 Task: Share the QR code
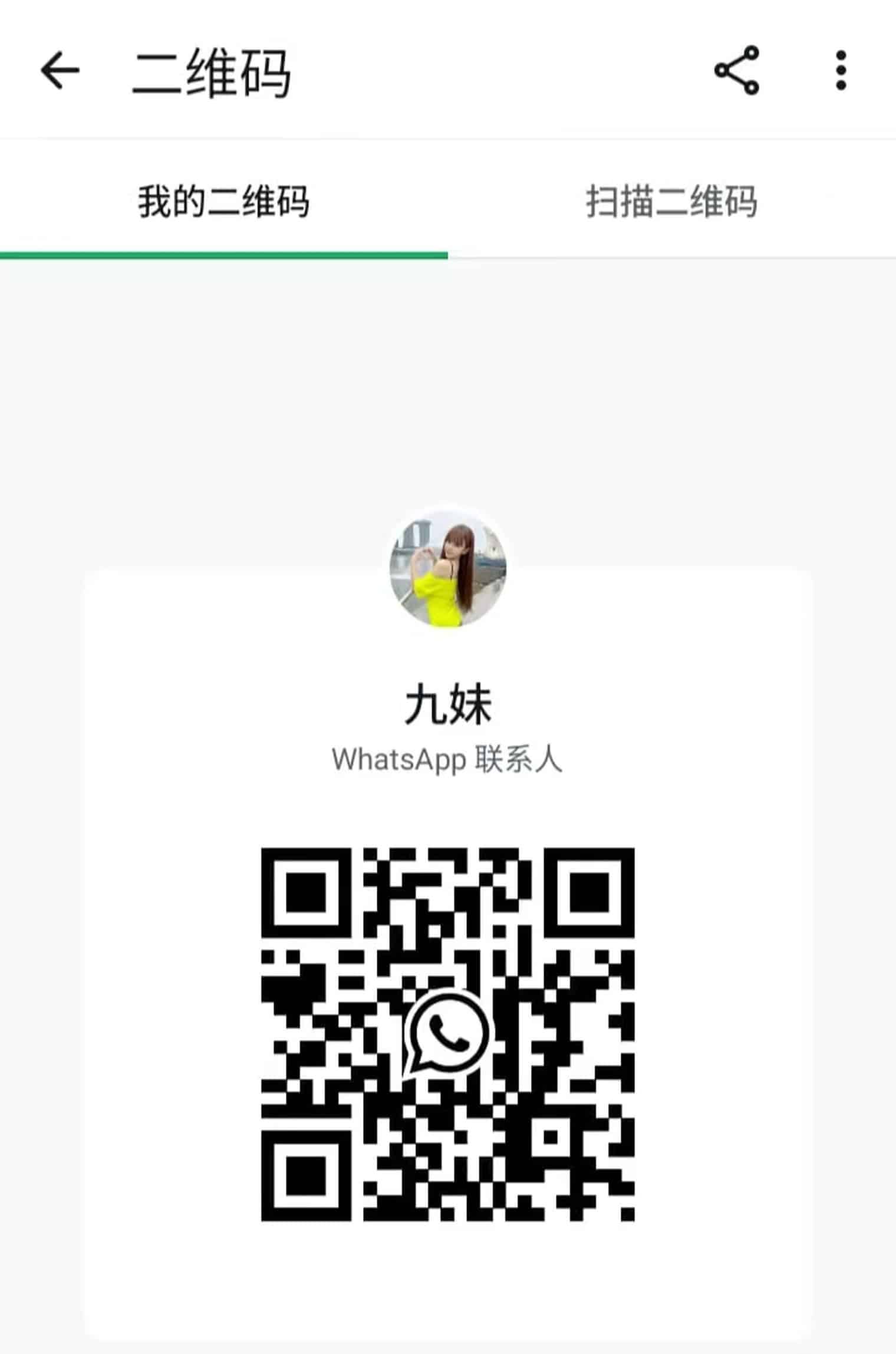point(737,70)
